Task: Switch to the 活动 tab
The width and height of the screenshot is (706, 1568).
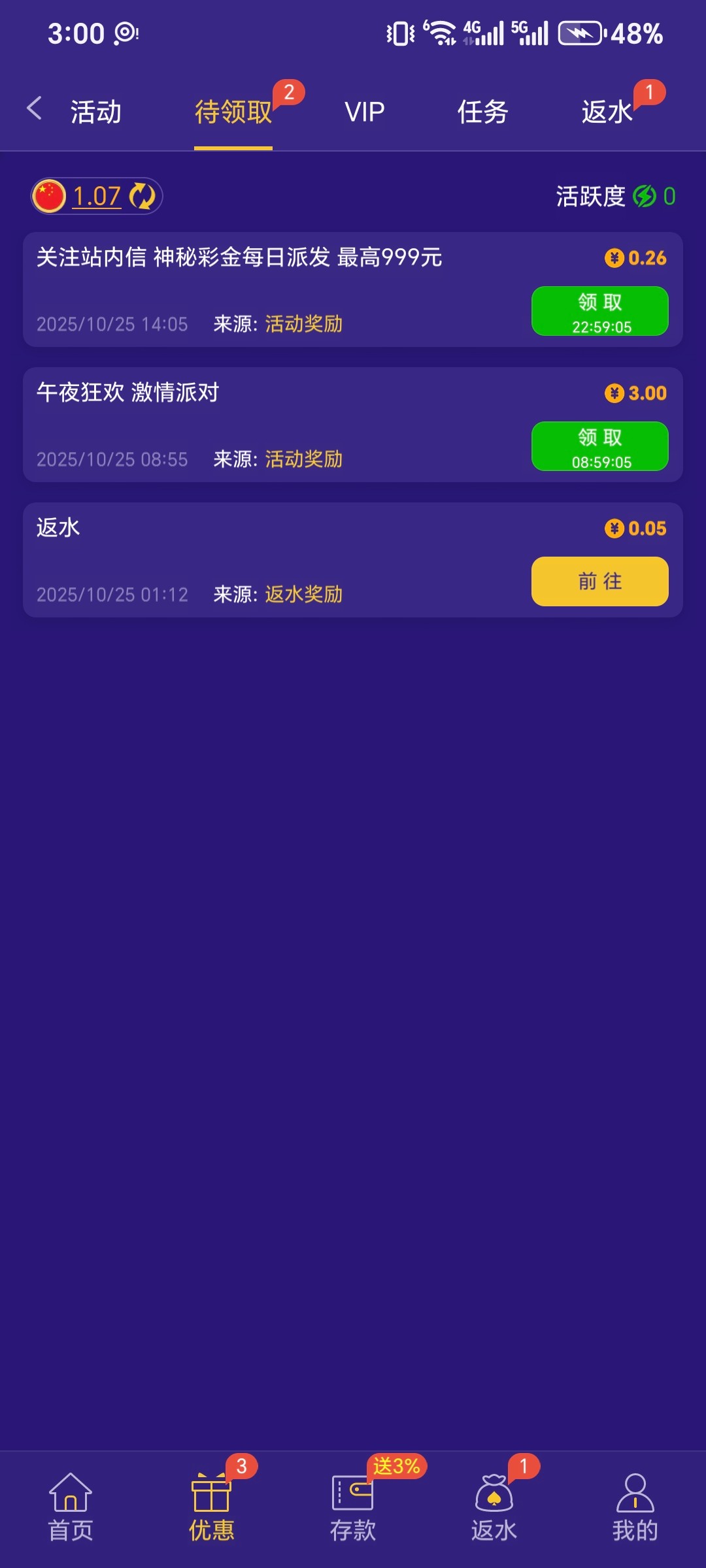Action: point(96,112)
